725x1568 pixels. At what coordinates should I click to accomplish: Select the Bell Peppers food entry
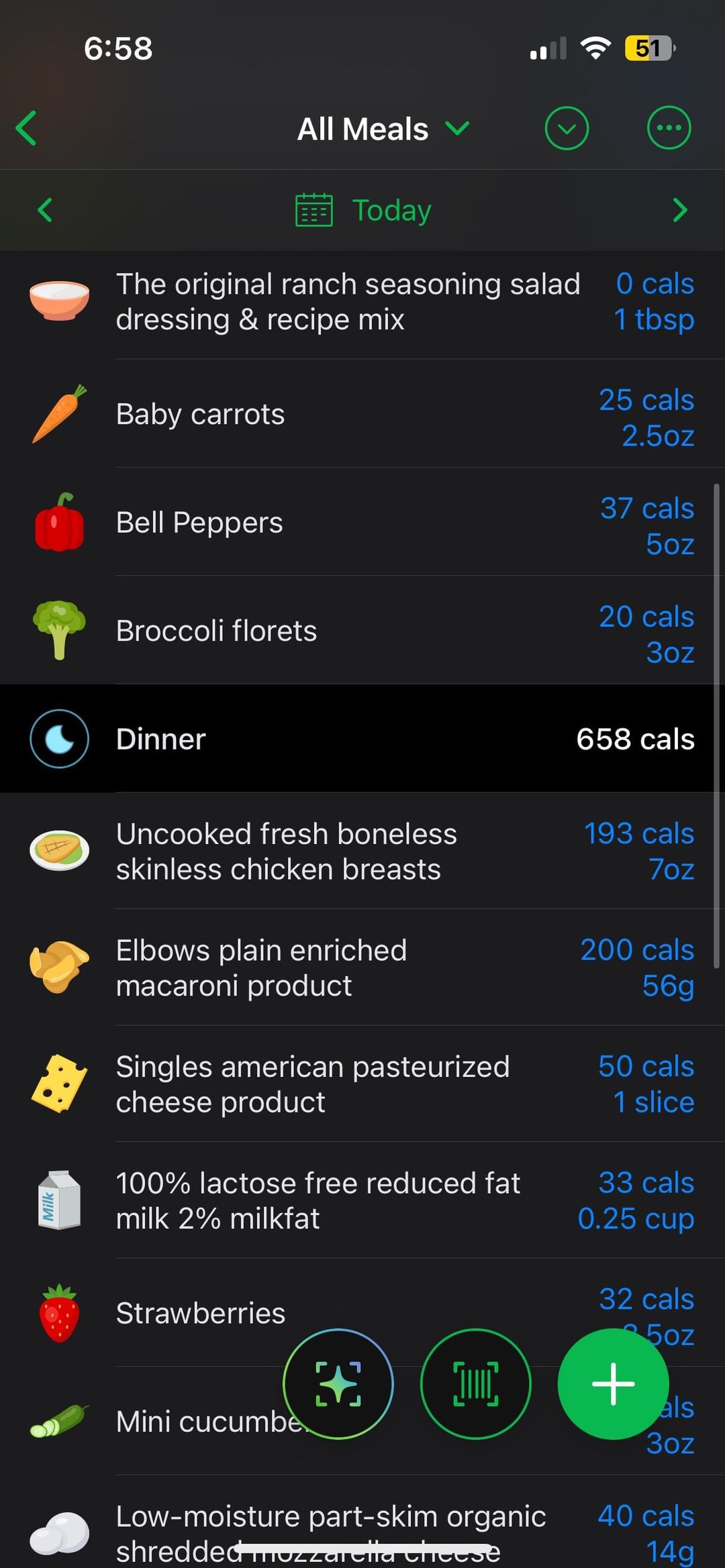coord(199,523)
